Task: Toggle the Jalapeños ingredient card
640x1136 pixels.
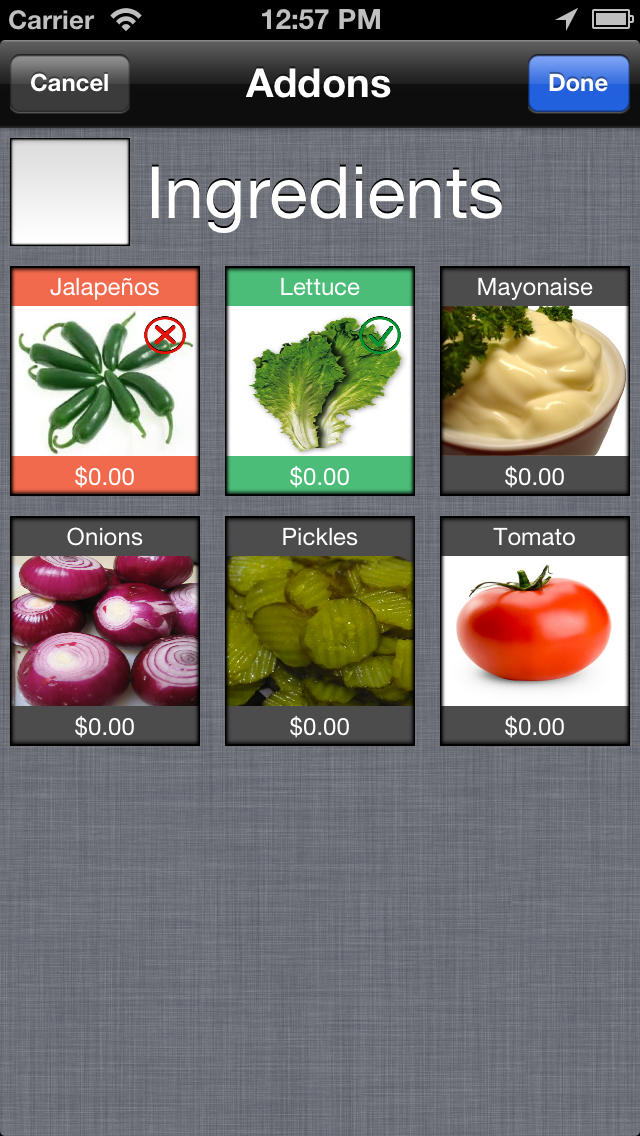Action: pyautogui.click(x=104, y=381)
